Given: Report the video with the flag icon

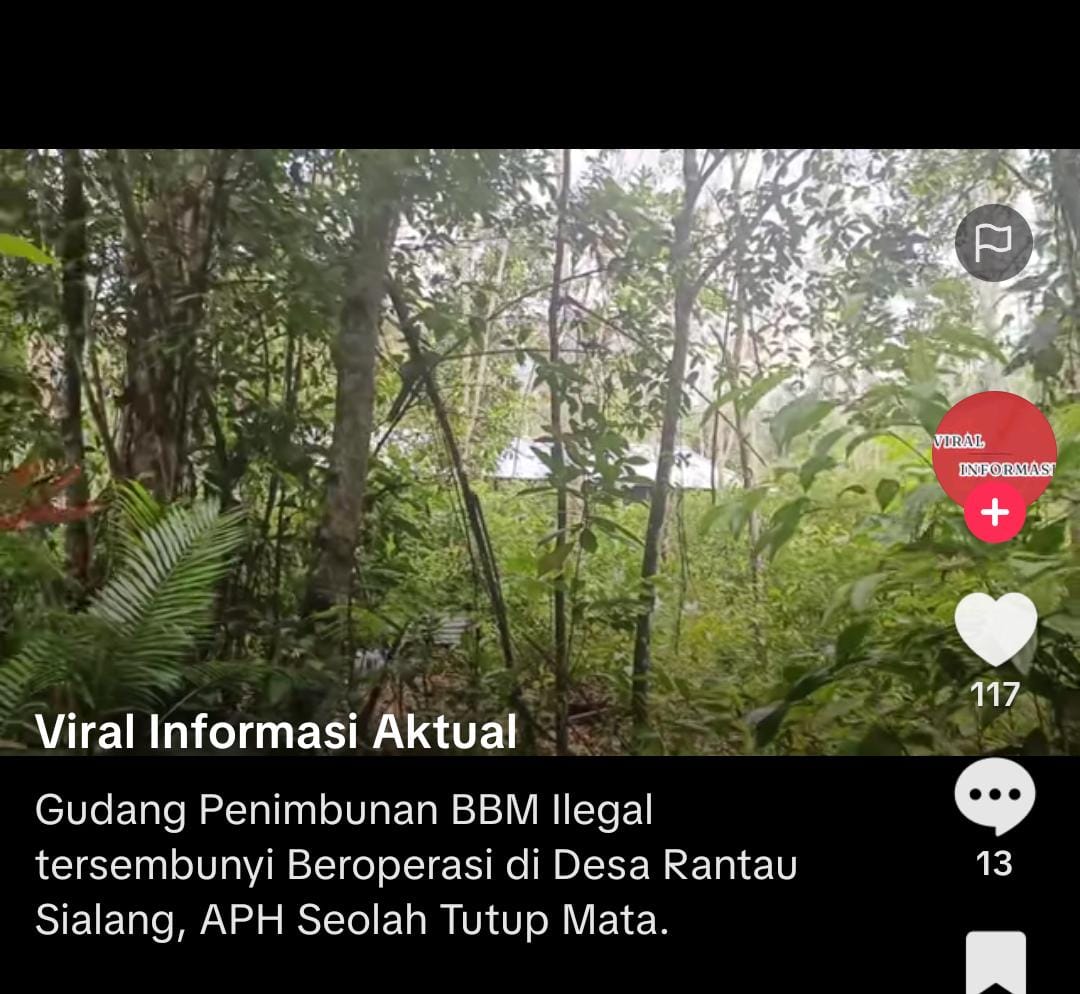Looking at the screenshot, I should coord(993,242).
